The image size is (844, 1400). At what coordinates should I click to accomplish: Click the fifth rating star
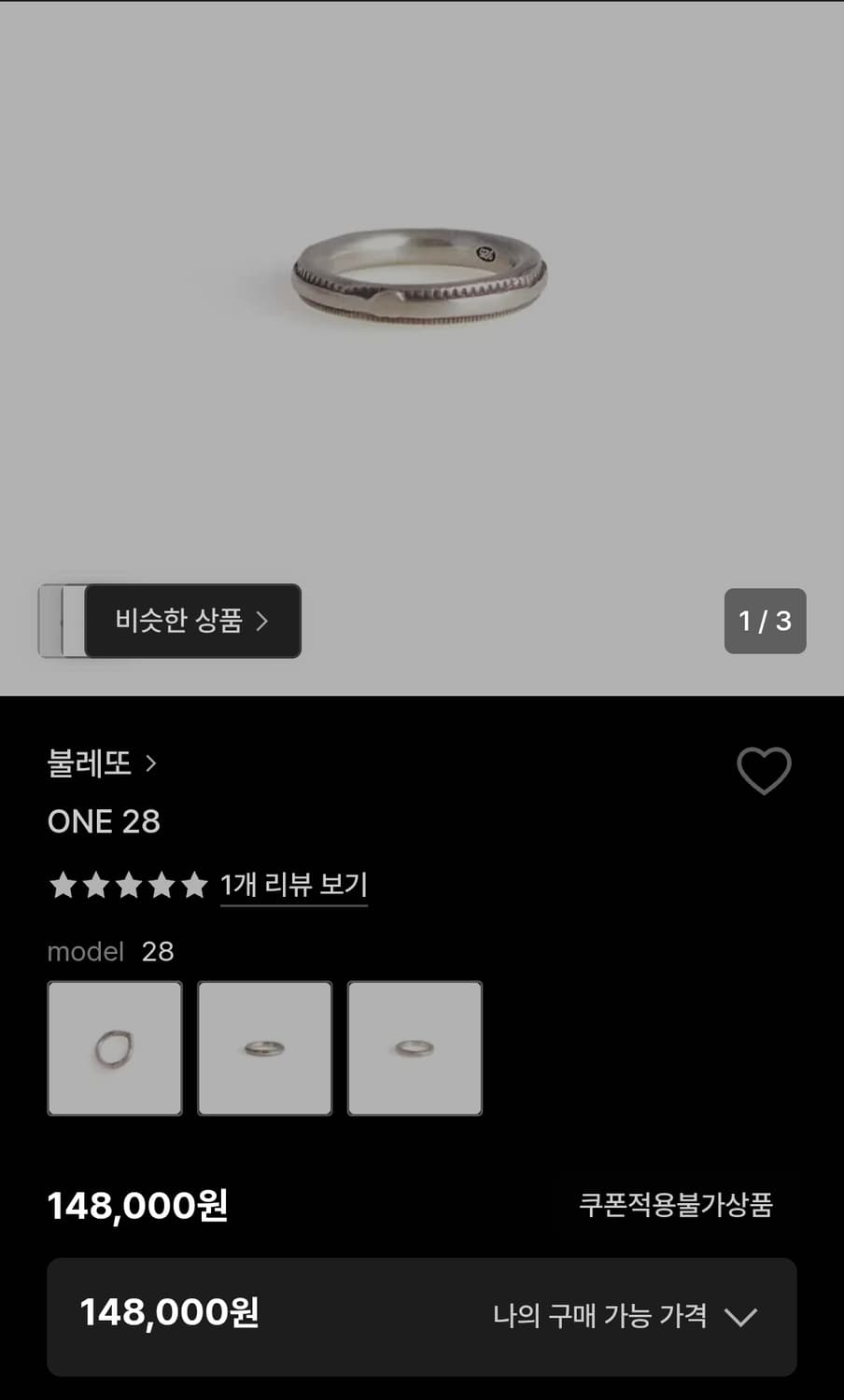coord(193,885)
